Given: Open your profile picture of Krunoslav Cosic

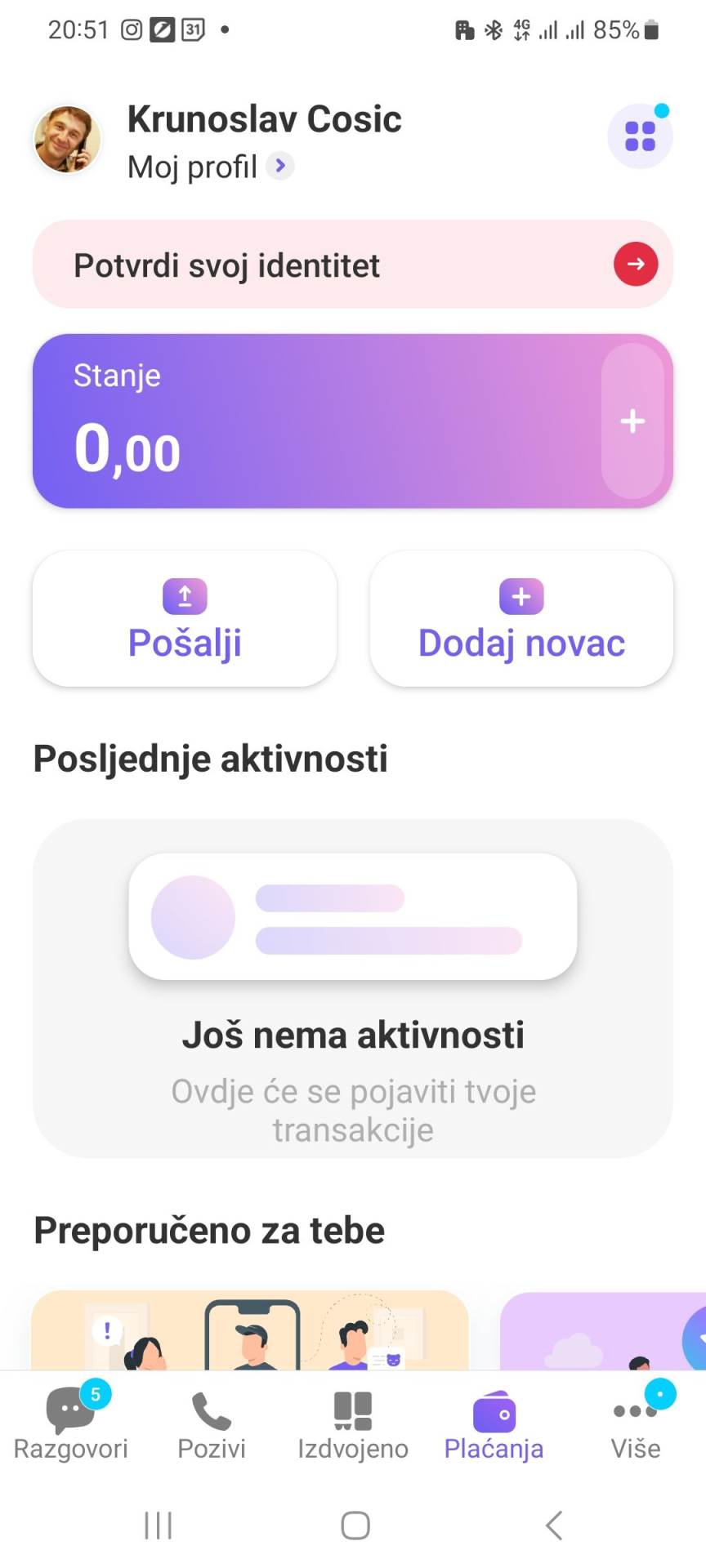Looking at the screenshot, I should pyautogui.click(x=66, y=139).
